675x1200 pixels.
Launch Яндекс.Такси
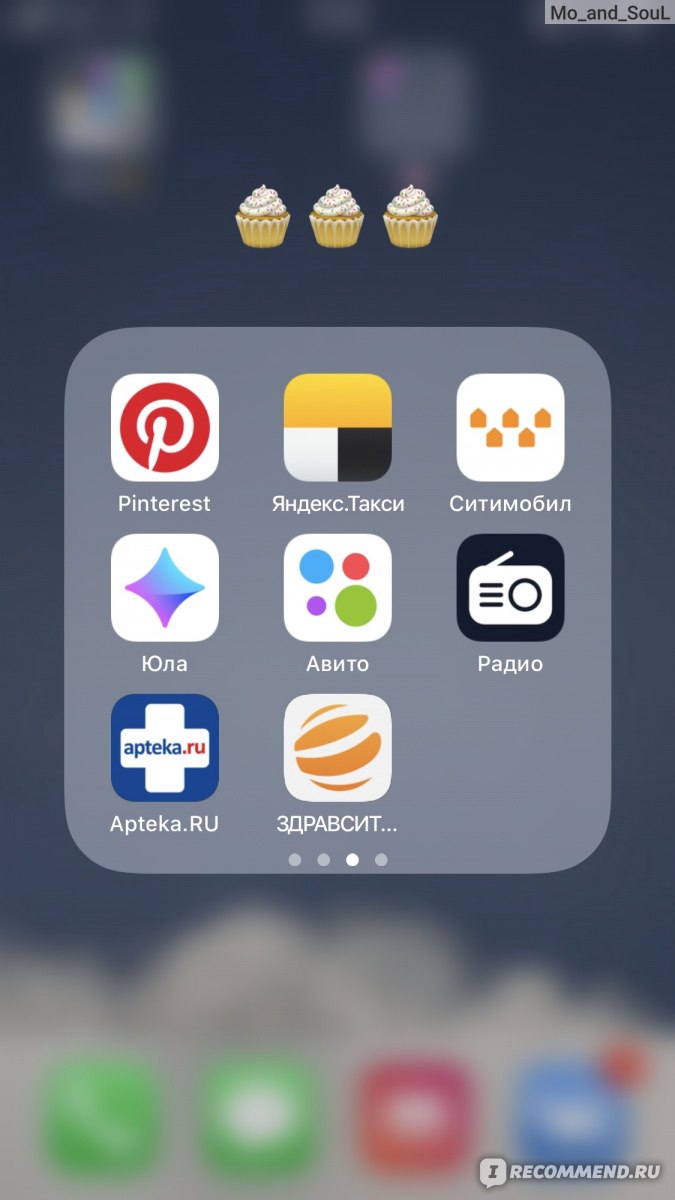(x=338, y=428)
